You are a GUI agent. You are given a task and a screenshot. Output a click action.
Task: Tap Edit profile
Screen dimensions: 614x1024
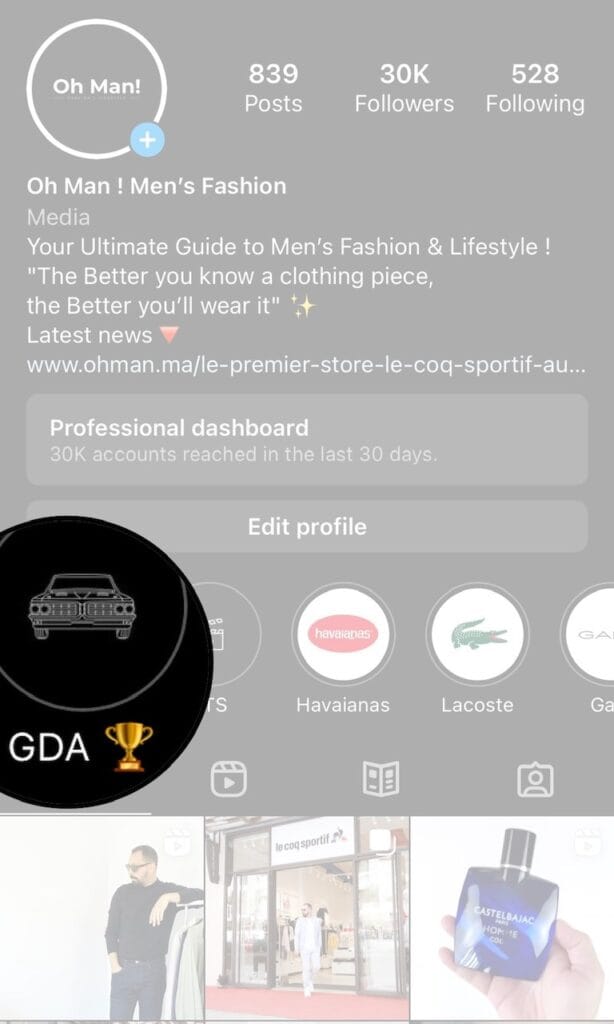[x=306, y=527]
